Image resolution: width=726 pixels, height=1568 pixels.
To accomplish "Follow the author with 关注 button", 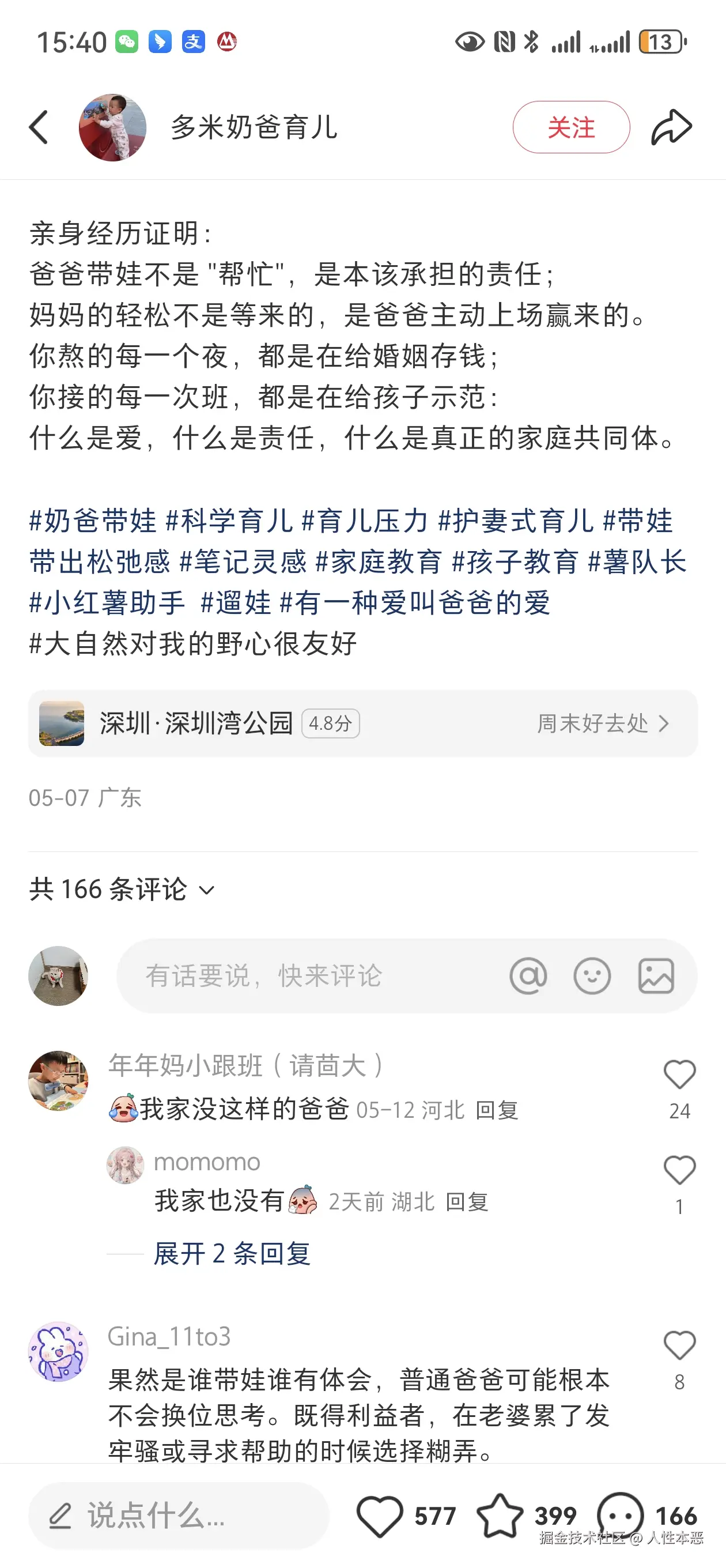I will (570, 127).
